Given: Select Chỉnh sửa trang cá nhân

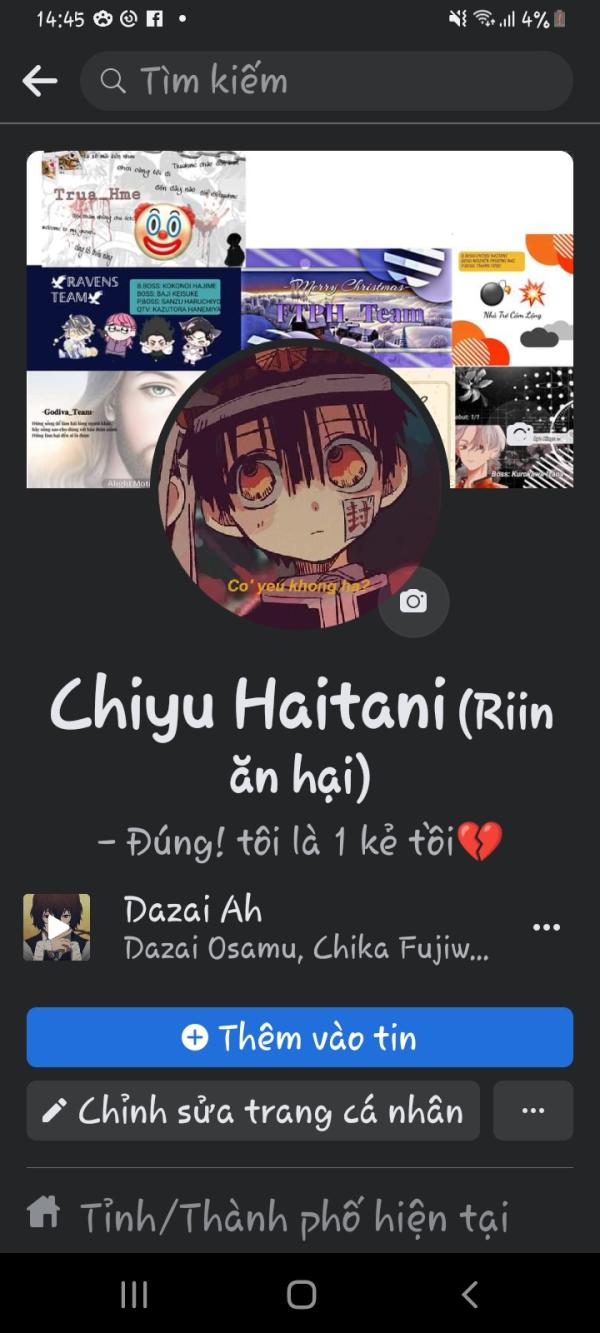Looking at the screenshot, I should click(x=253, y=1111).
